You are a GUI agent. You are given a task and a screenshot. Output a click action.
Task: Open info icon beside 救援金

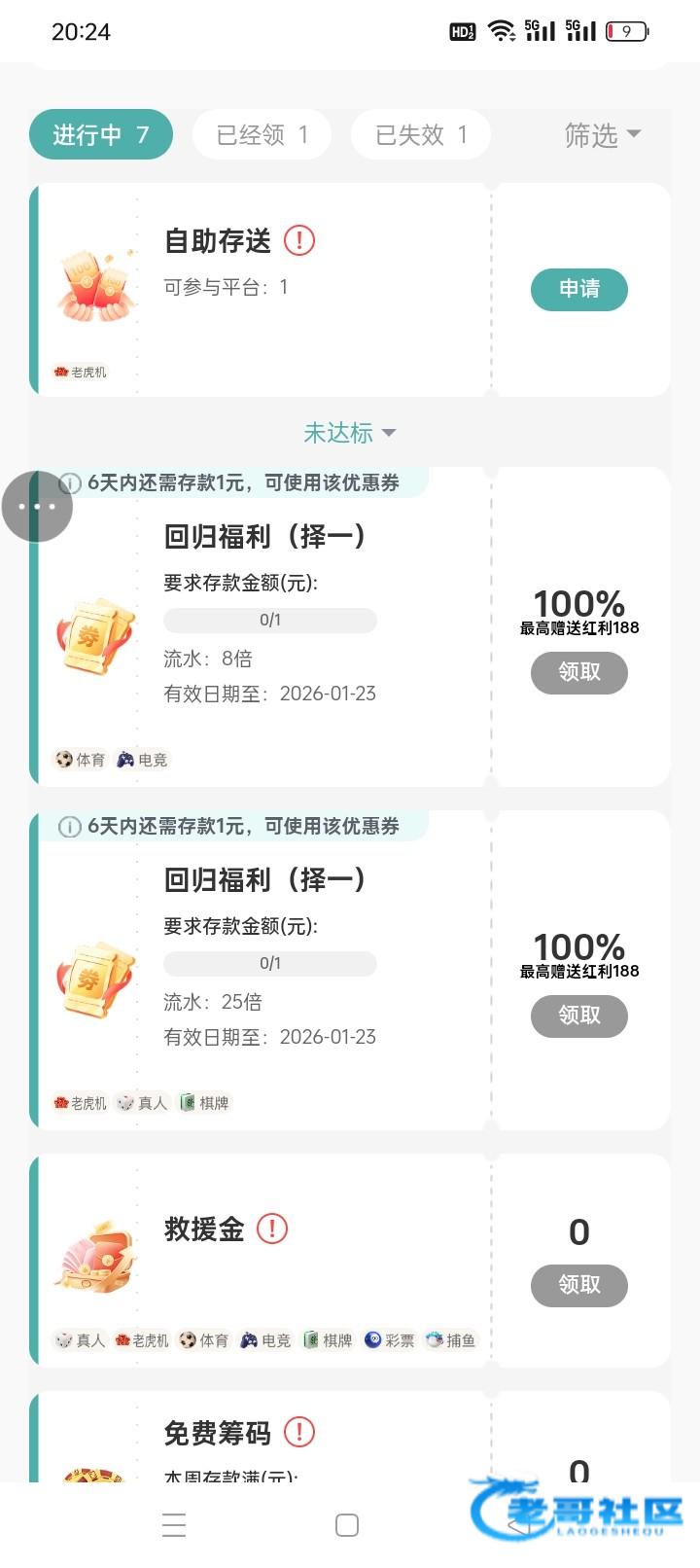272,1229
